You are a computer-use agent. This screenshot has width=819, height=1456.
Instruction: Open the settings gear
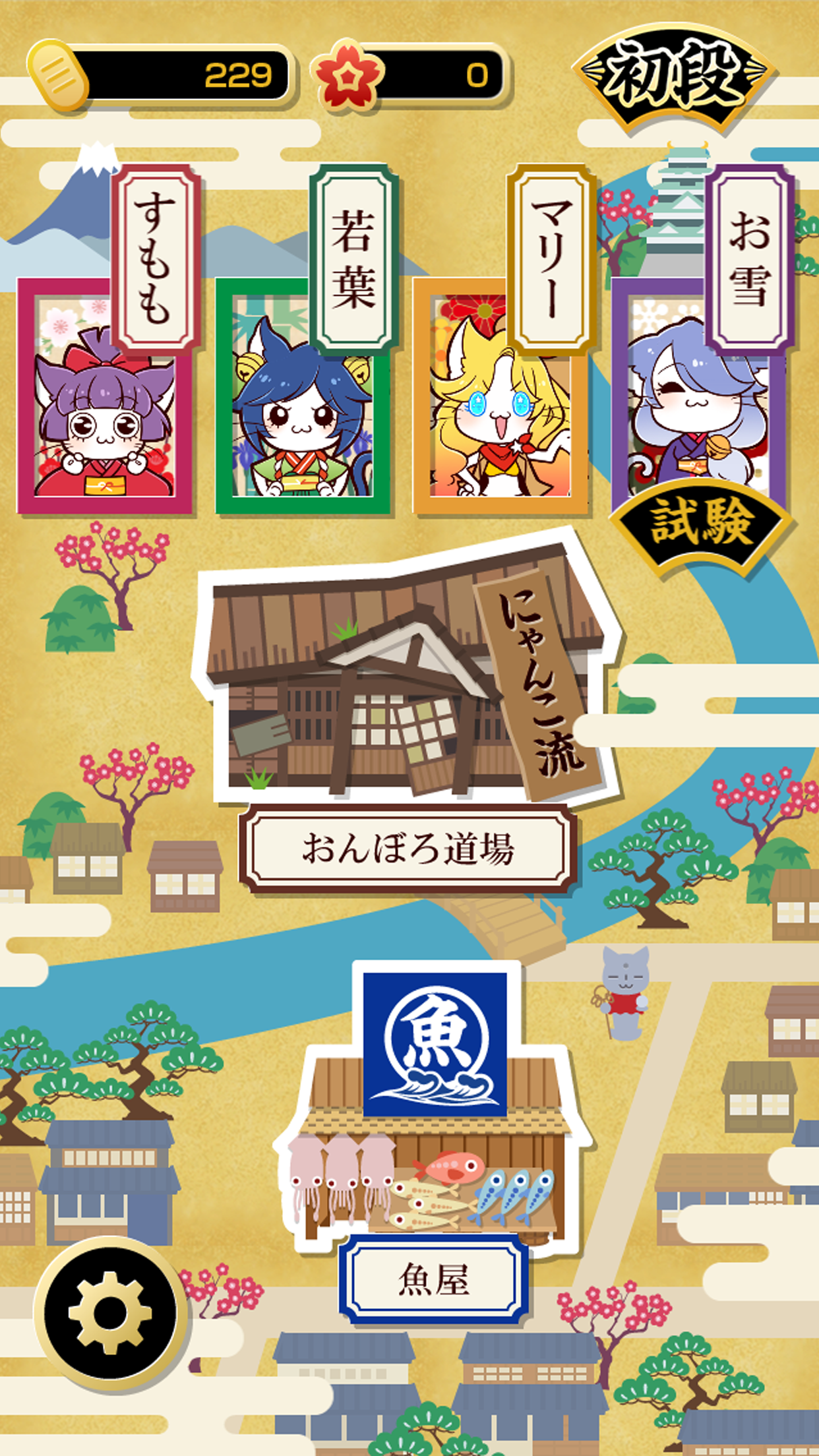[x=109, y=1313]
